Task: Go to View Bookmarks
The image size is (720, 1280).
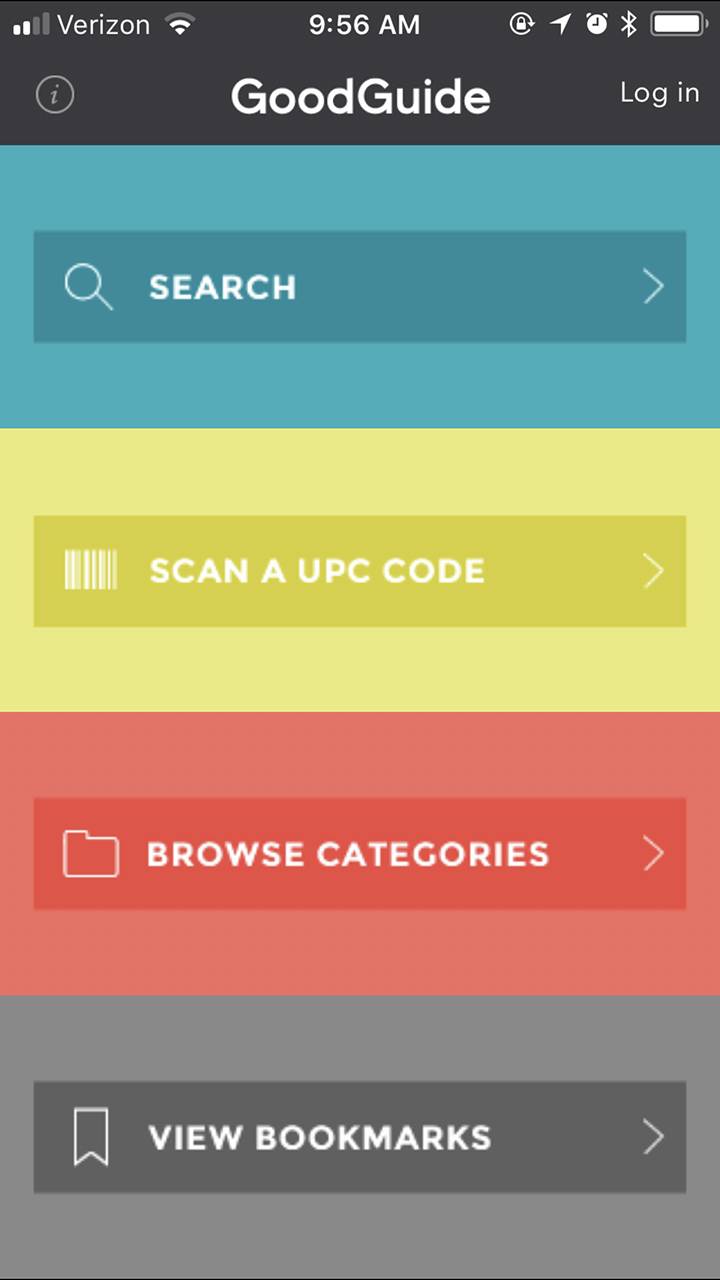Action: 360,1137
